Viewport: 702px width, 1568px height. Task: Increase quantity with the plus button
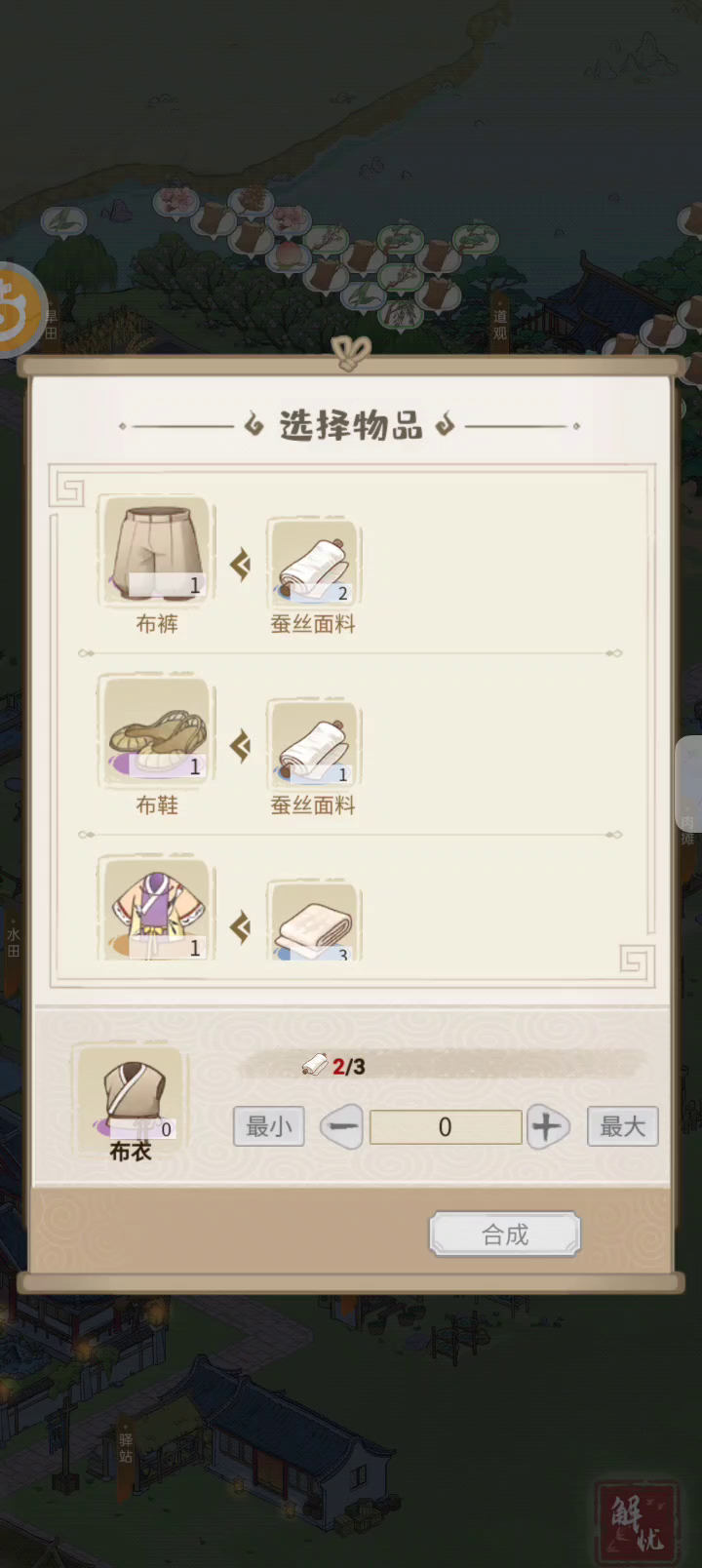click(547, 1127)
